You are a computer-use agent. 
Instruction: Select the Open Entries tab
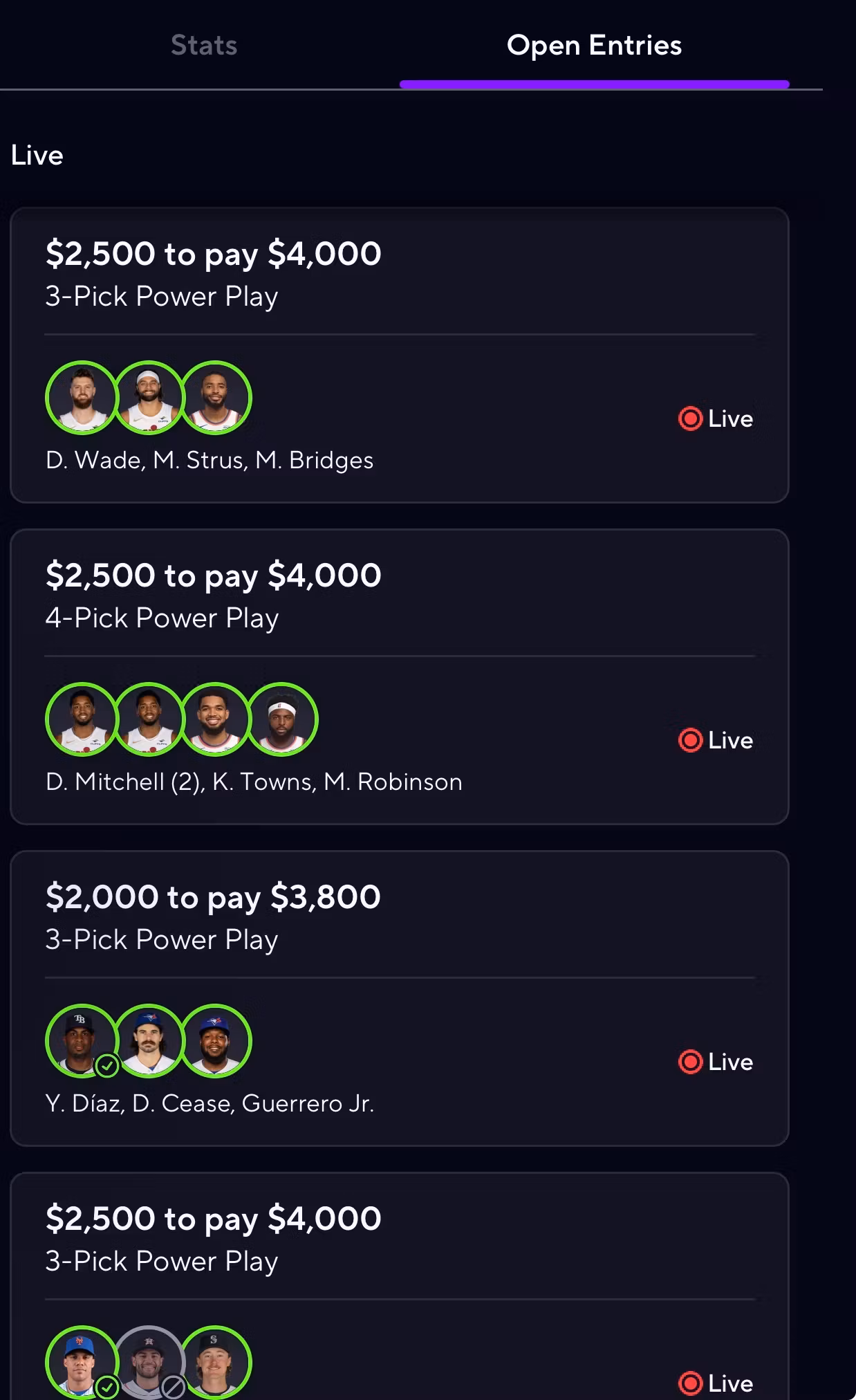pyautogui.click(x=594, y=46)
